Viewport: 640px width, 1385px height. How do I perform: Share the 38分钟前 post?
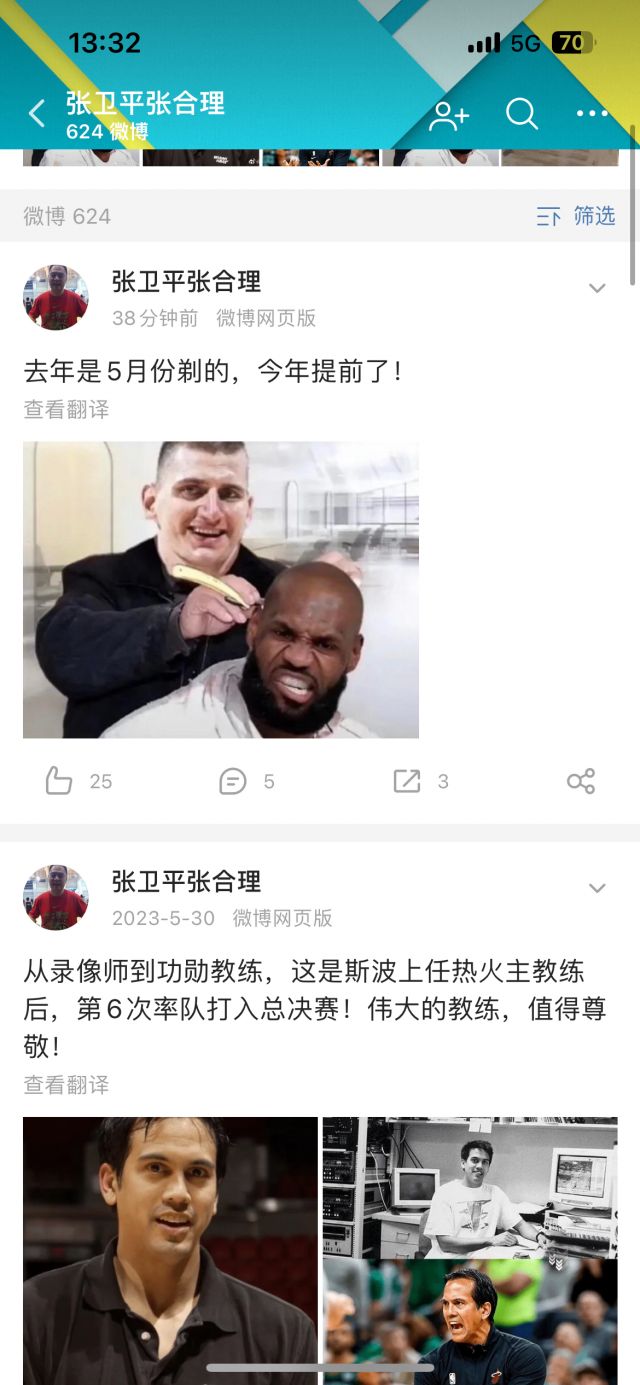pyautogui.click(x=581, y=781)
